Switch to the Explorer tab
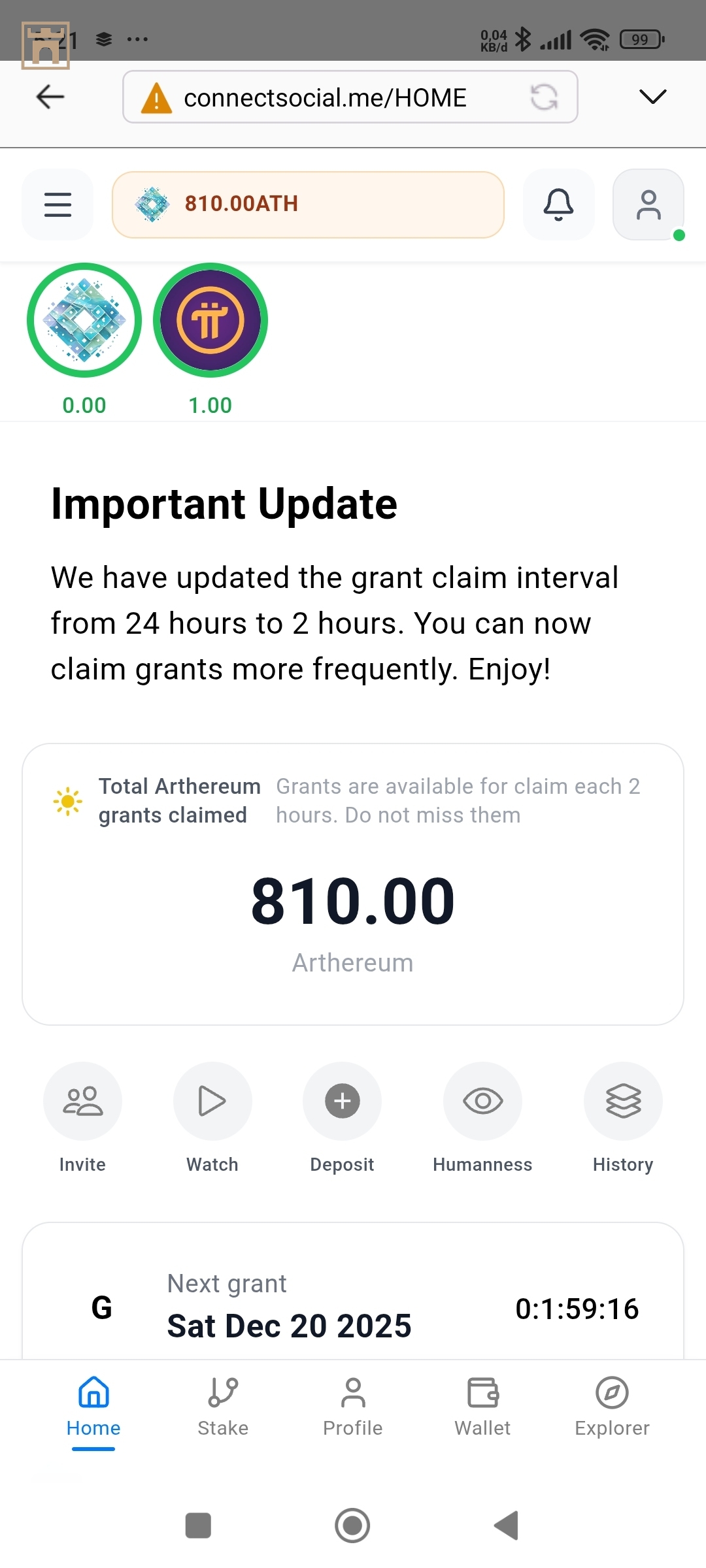706x1568 pixels. coord(612,1406)
